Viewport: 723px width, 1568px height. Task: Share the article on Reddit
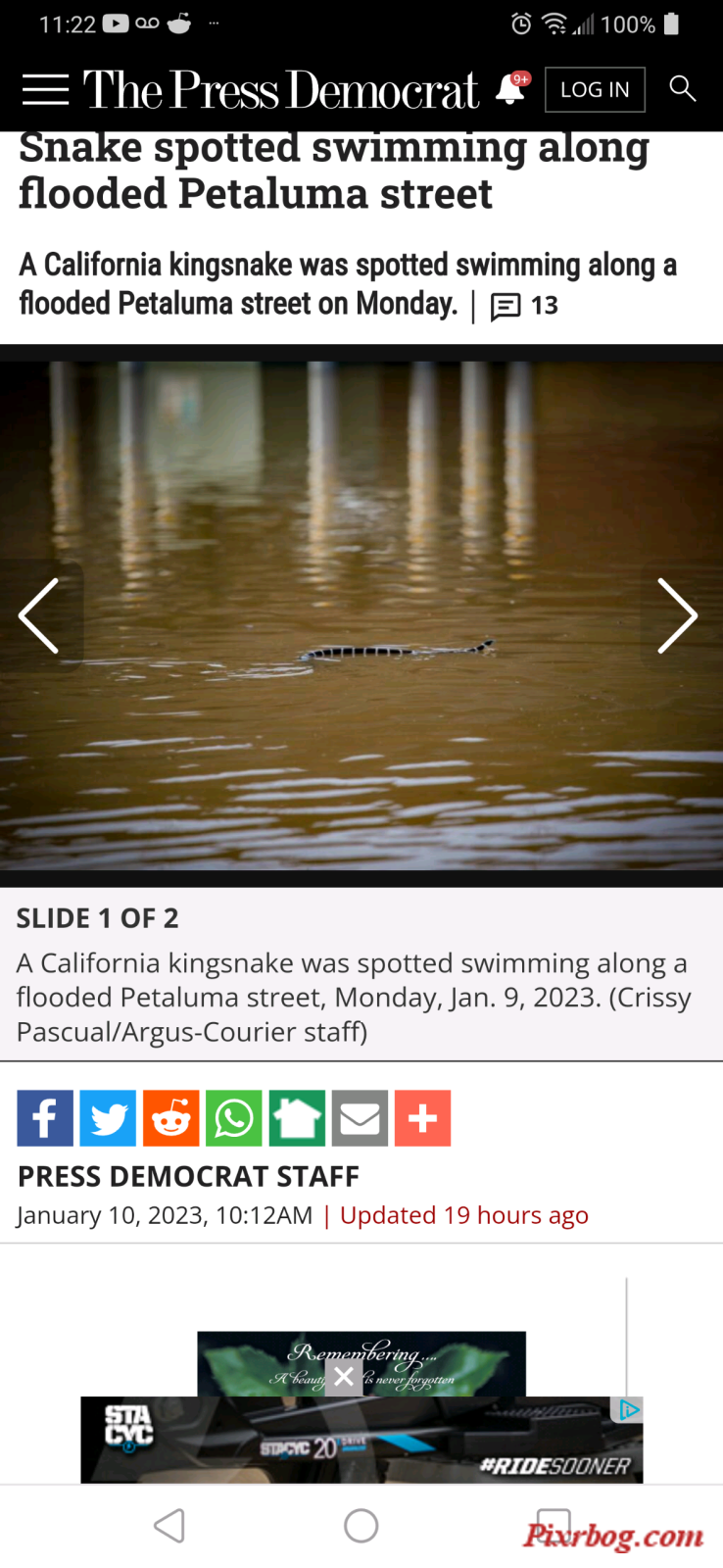pos(170,1118)
